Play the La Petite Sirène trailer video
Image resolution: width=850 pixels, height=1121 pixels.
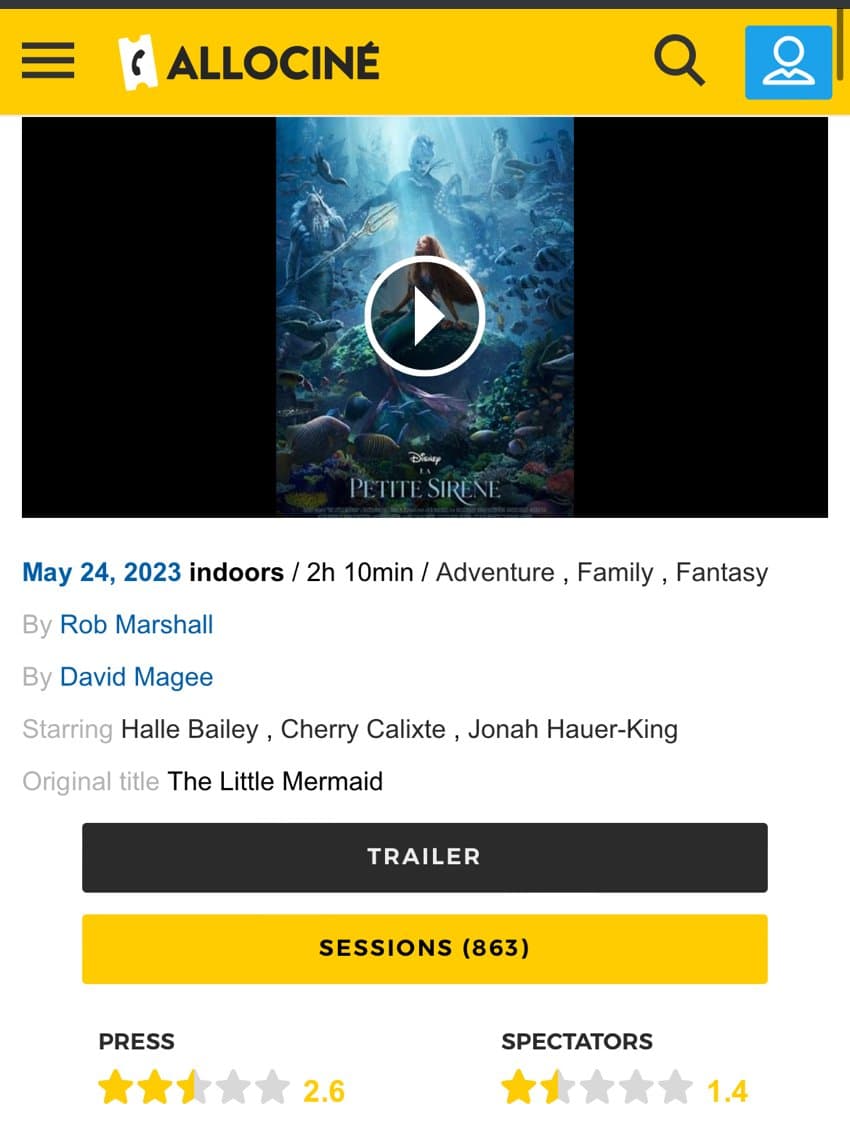(424, 317)
